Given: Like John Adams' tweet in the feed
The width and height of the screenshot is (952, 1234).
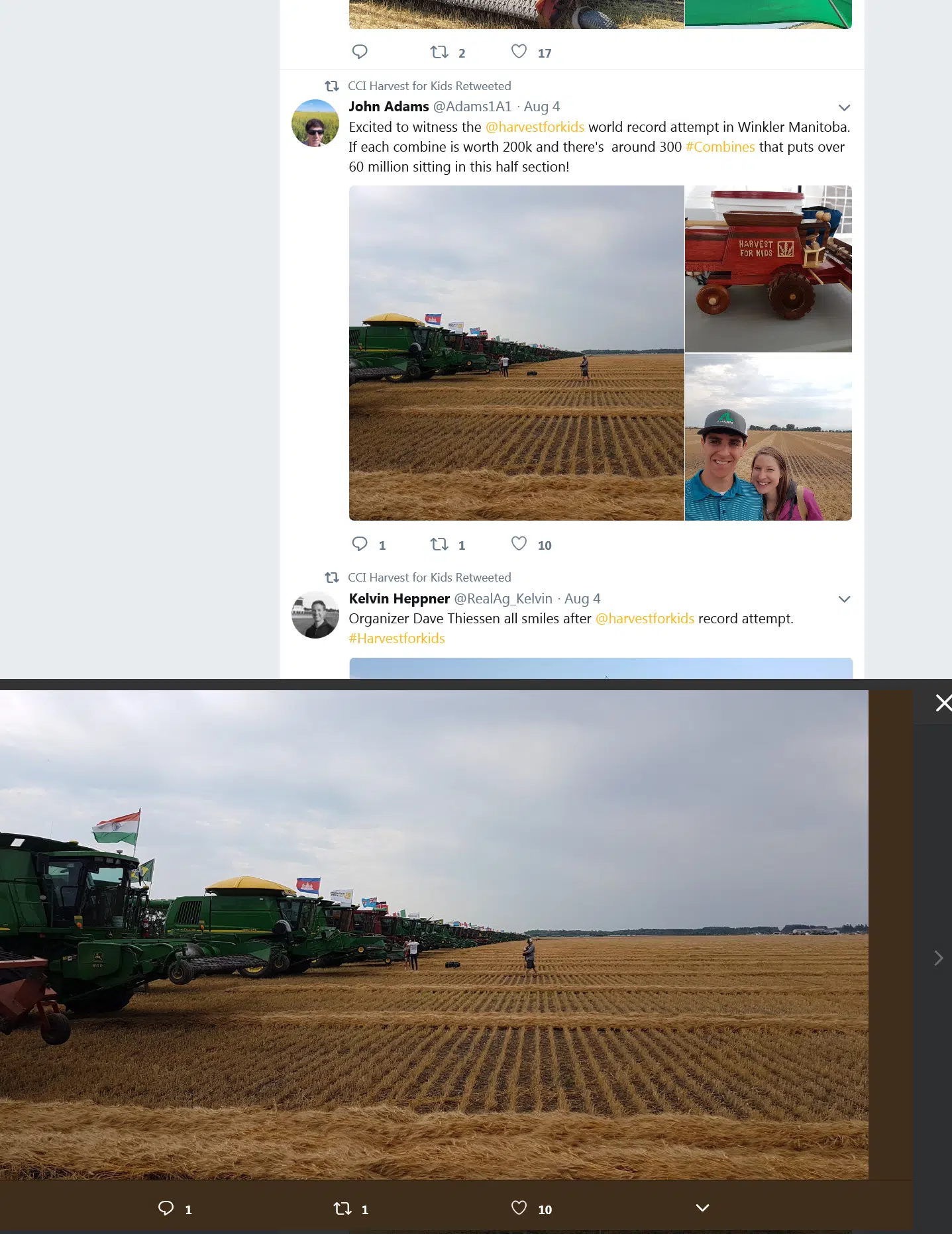Looking at the screenshot, I should 519,544.
